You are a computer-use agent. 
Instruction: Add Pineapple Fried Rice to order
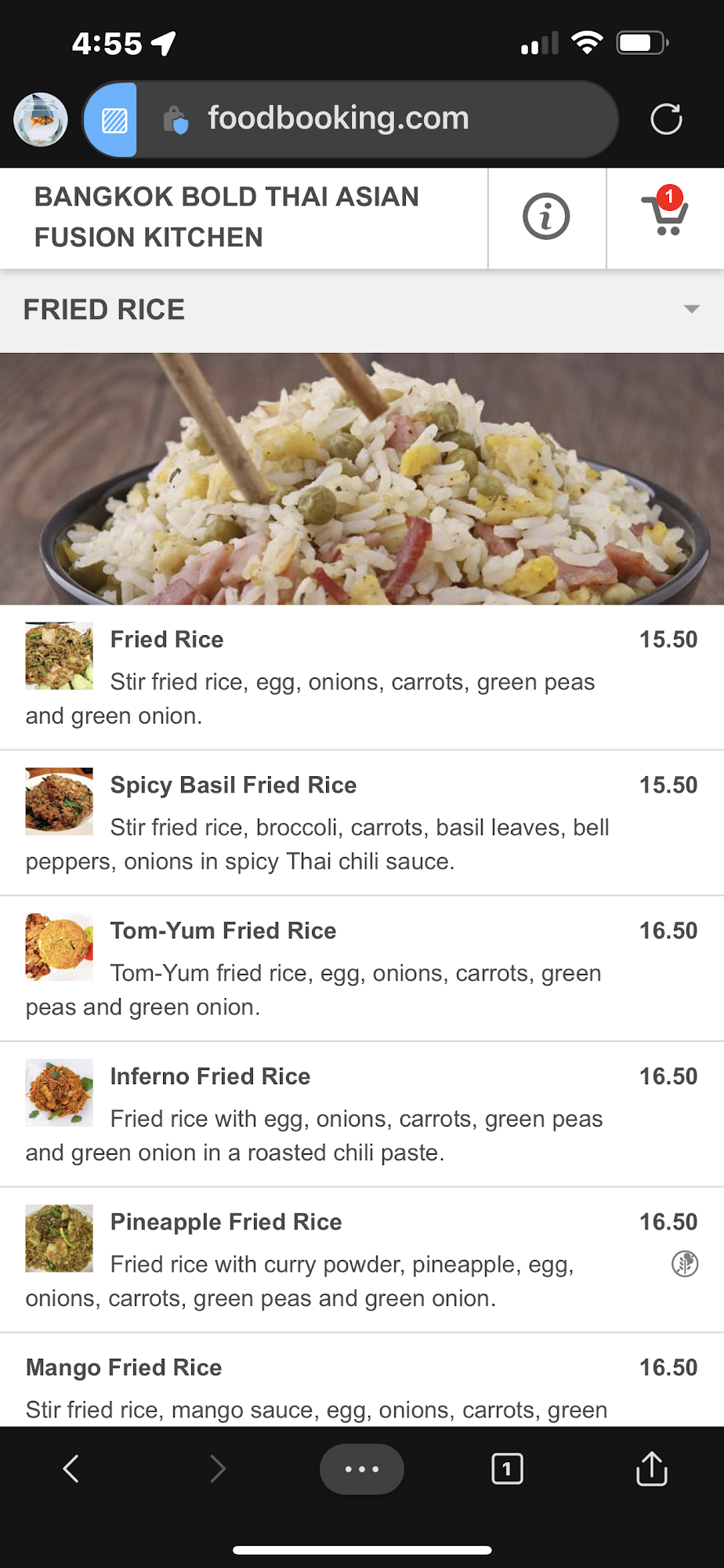226,1222
